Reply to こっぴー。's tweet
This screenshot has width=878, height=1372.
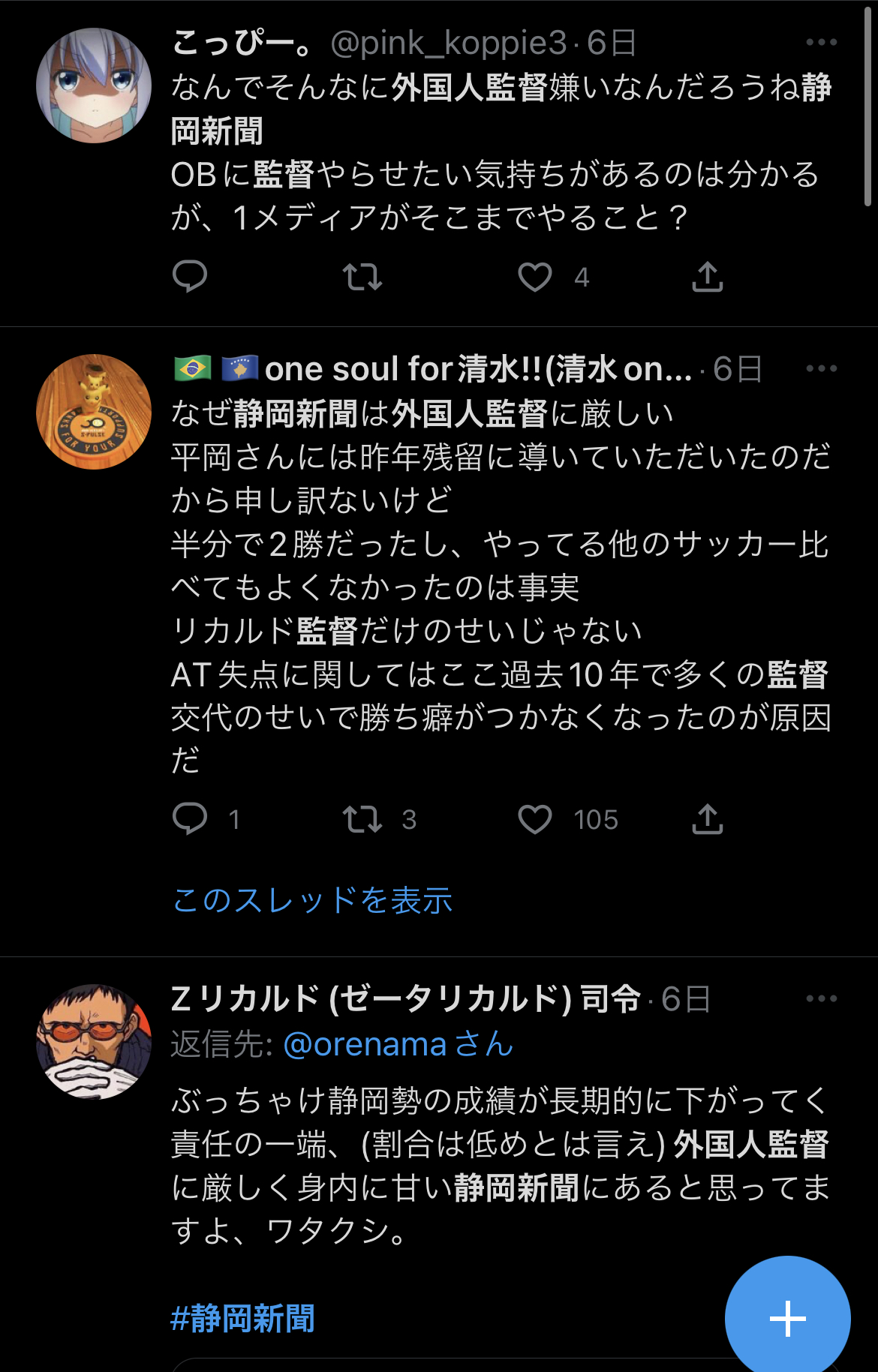tap(190, 277)
